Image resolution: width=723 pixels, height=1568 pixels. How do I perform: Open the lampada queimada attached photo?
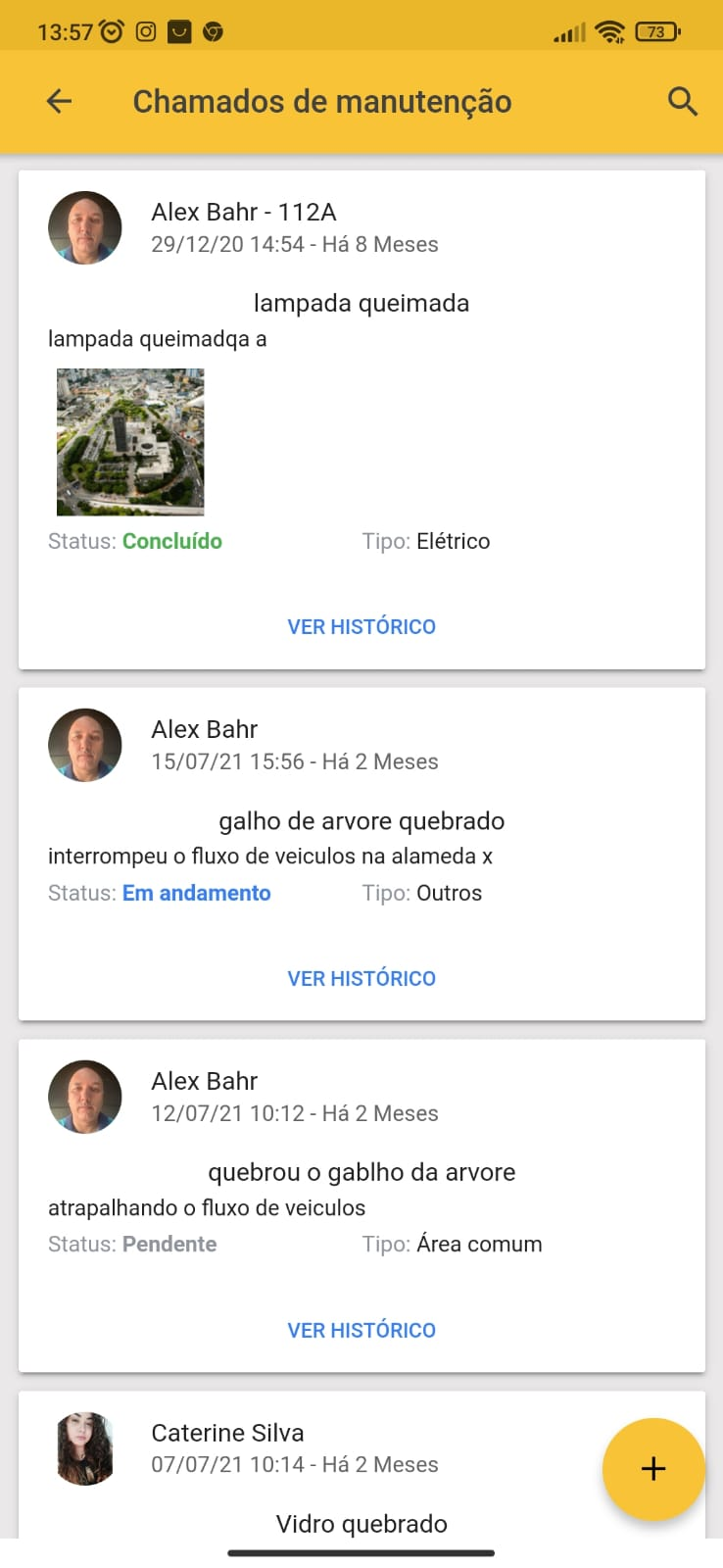(x=130, y=442)
